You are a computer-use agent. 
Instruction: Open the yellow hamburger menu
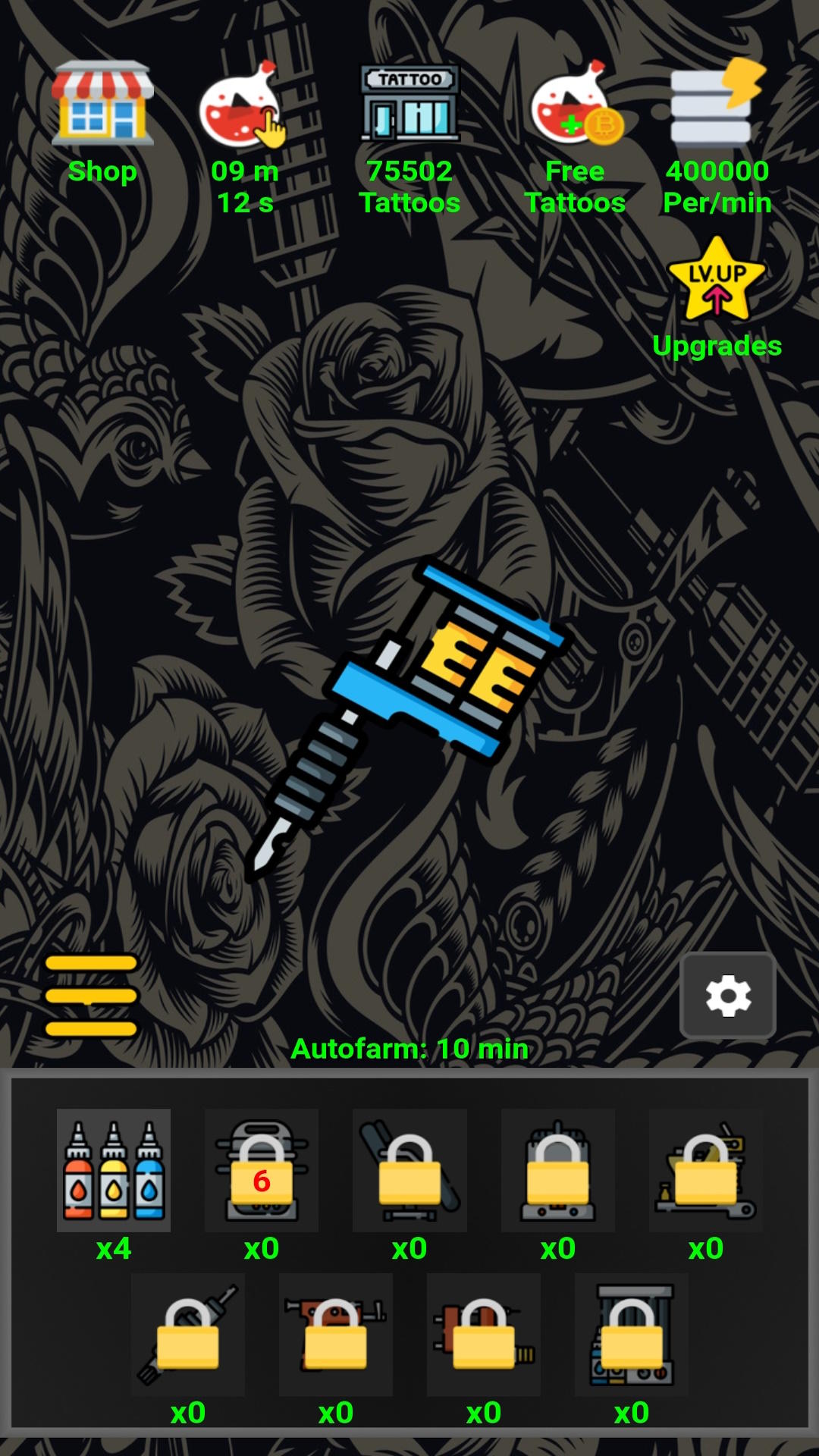(x=91, y=995)
